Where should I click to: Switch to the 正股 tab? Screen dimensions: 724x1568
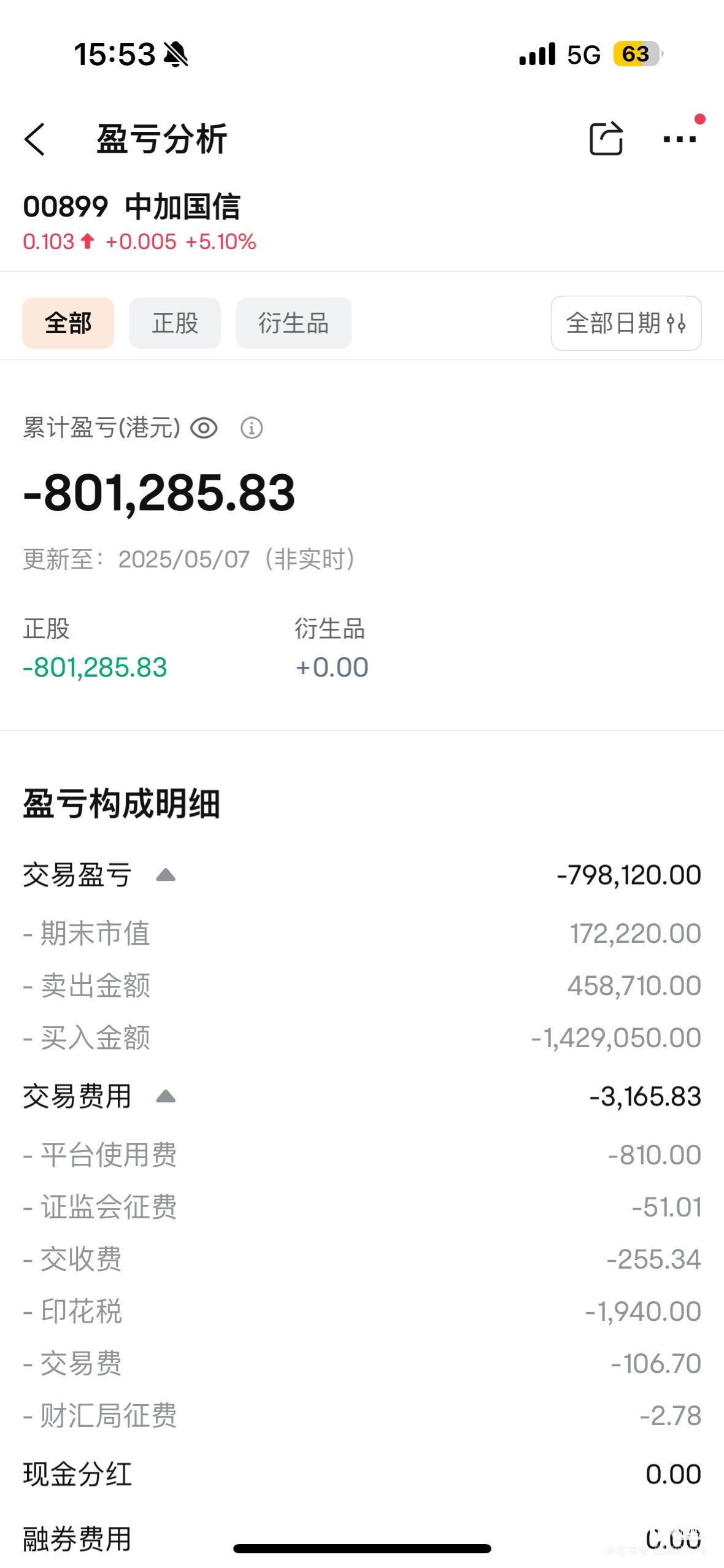(x=175, y=323)
